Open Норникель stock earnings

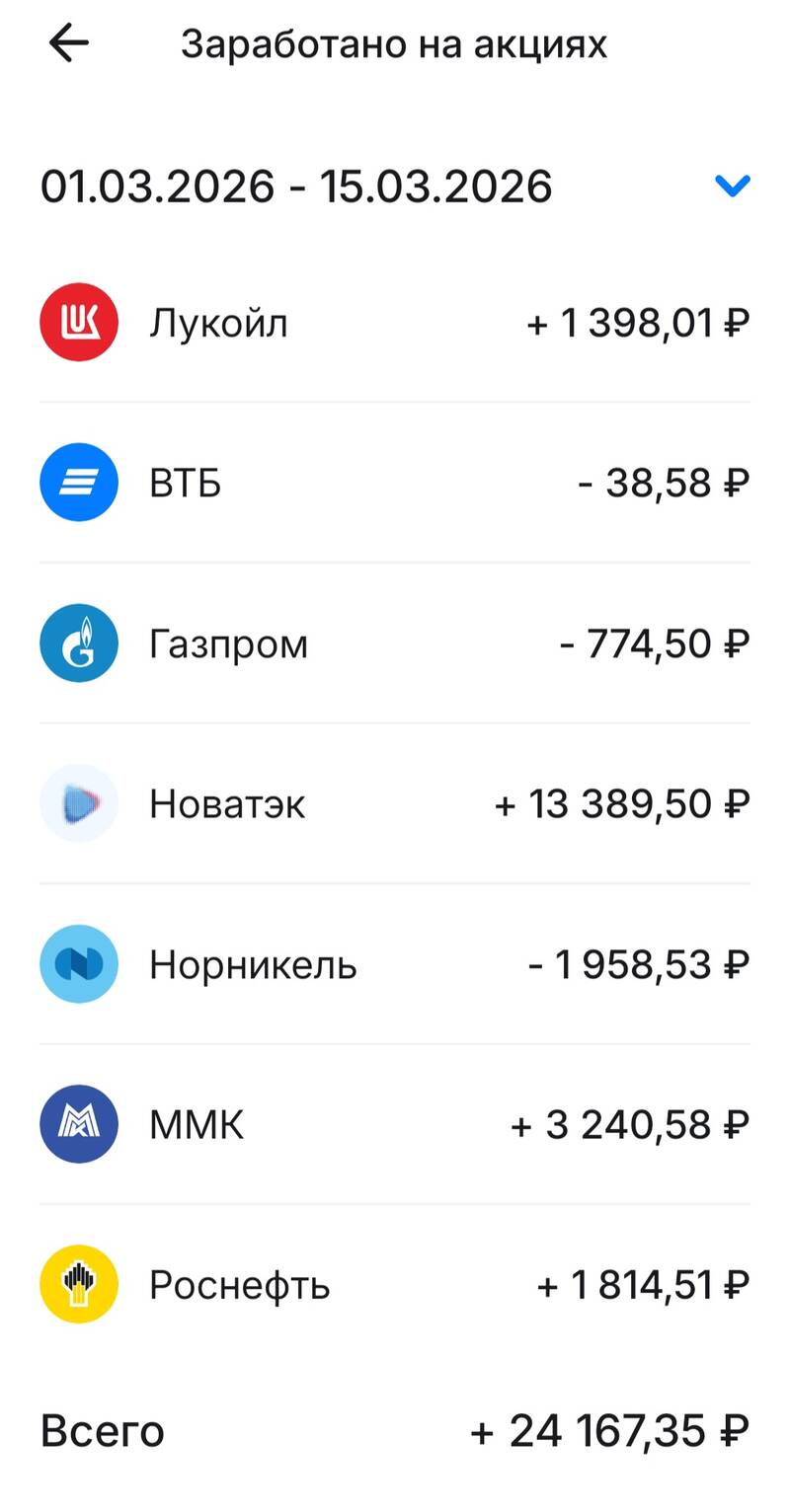coord(395,964)
